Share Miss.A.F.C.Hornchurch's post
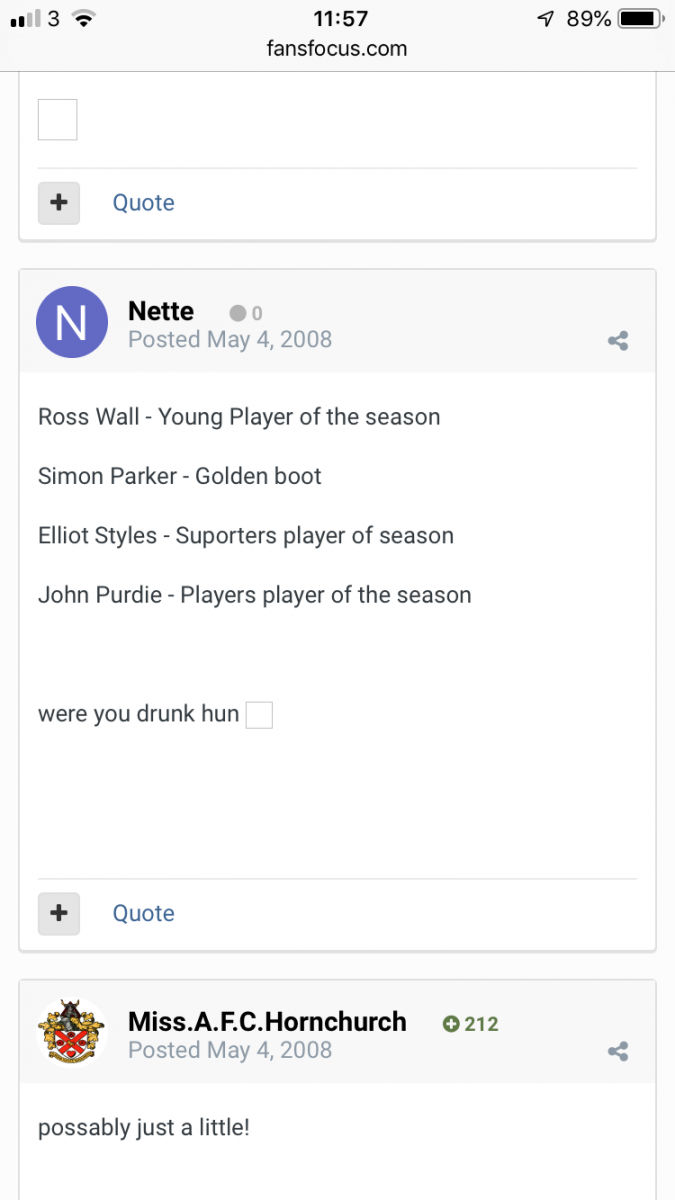This screenshot has width=675, height=1200. (618, 1052)
